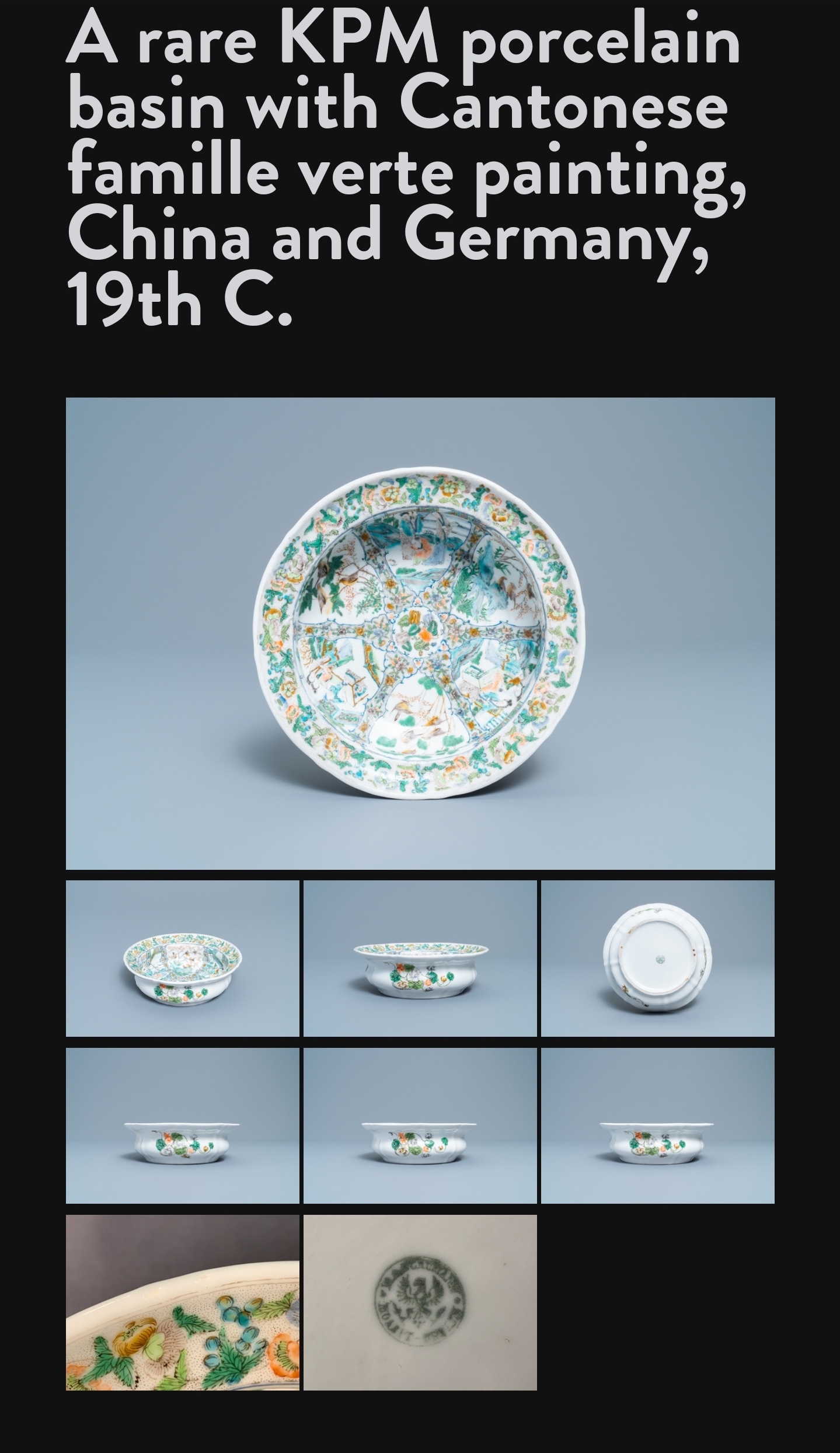This screenshot has width=840, height=1453.
Task: Open the side view showing the decorated rim
Action: (420, 958)
